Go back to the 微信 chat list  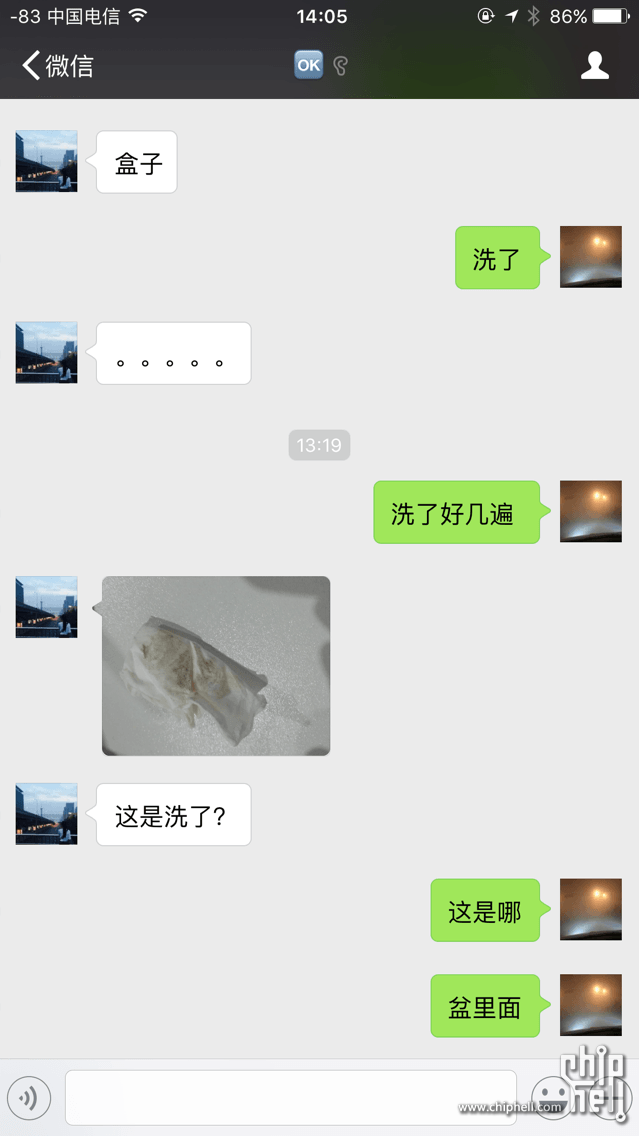(x=57, y=66)
